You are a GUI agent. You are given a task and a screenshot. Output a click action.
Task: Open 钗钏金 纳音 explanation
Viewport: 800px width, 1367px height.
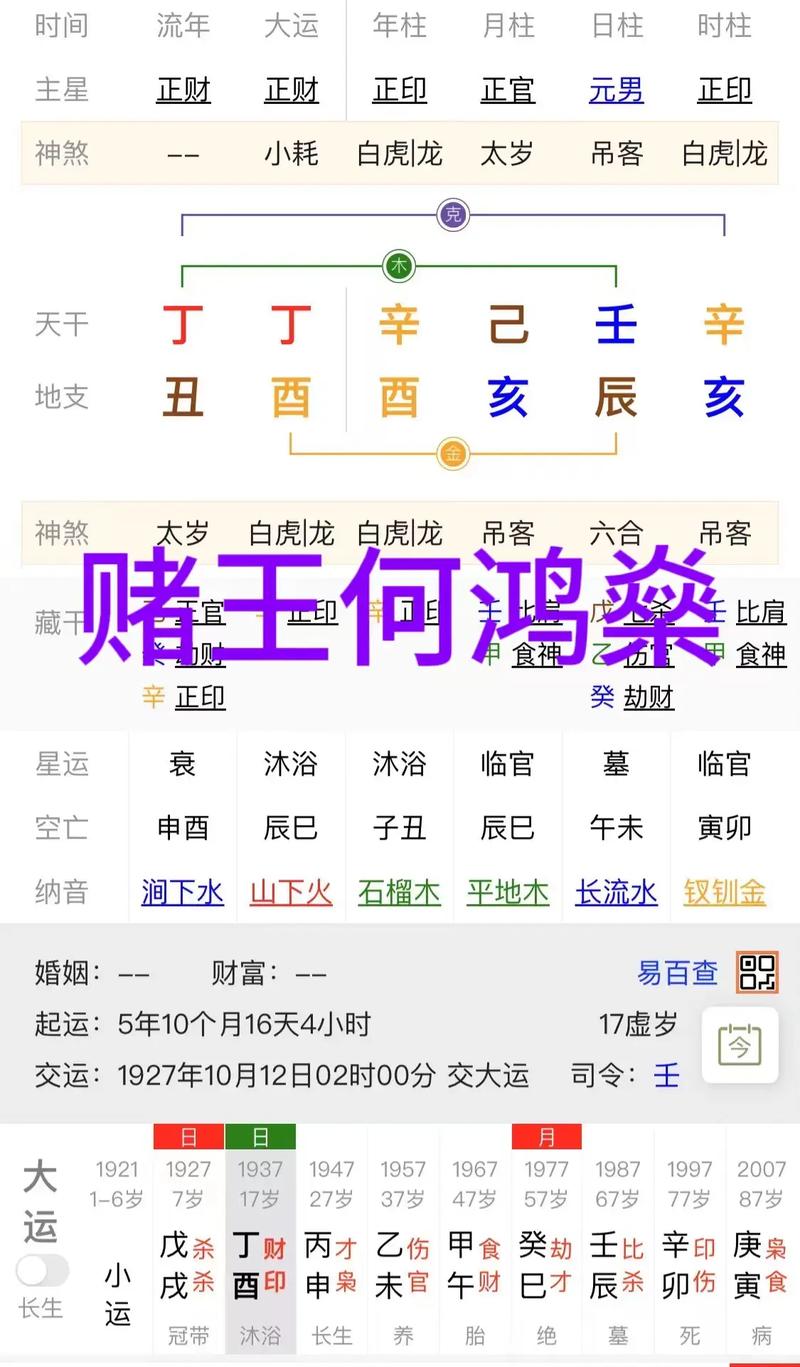click(725, 892)
